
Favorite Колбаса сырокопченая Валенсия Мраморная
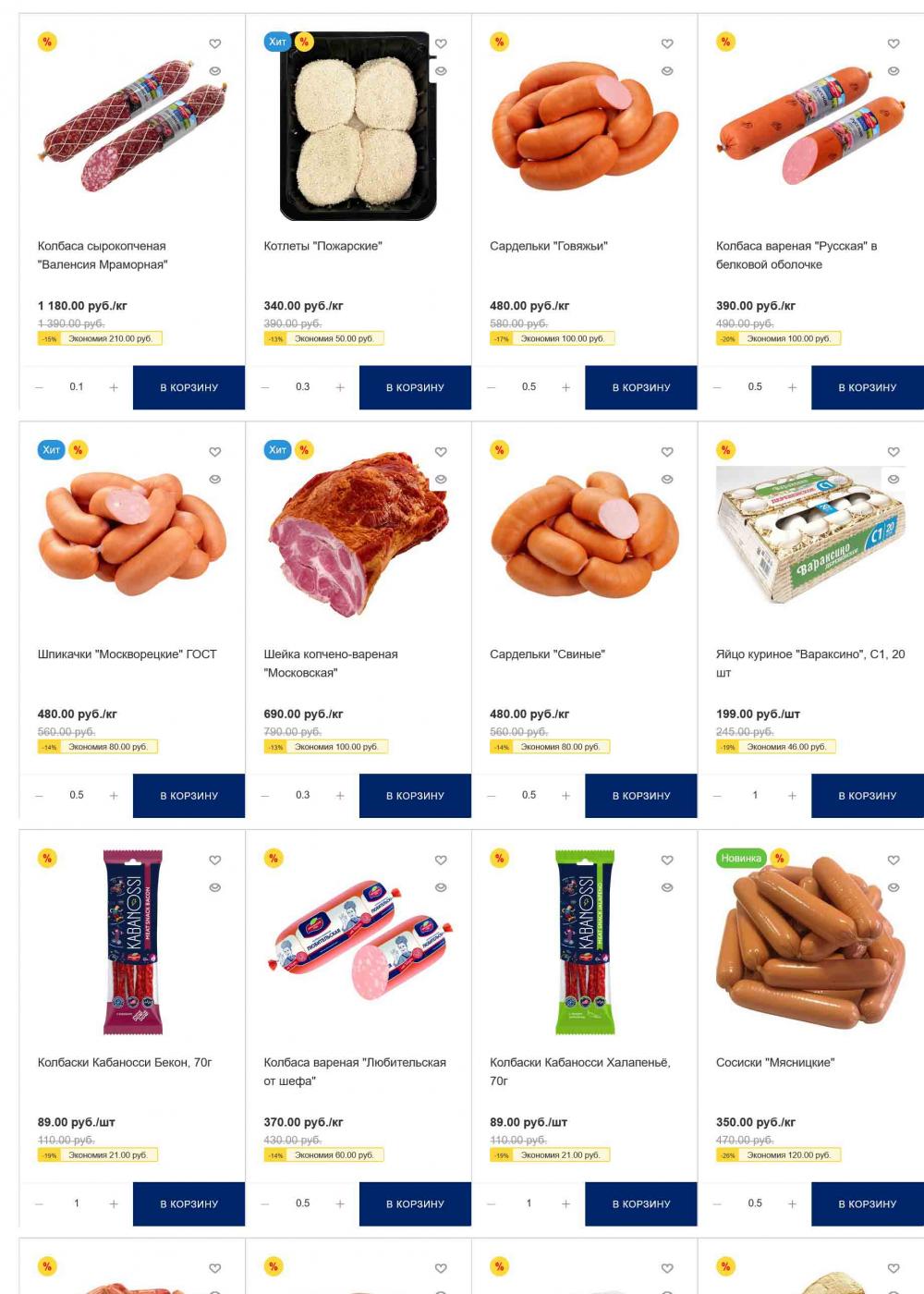pos(214,43)
